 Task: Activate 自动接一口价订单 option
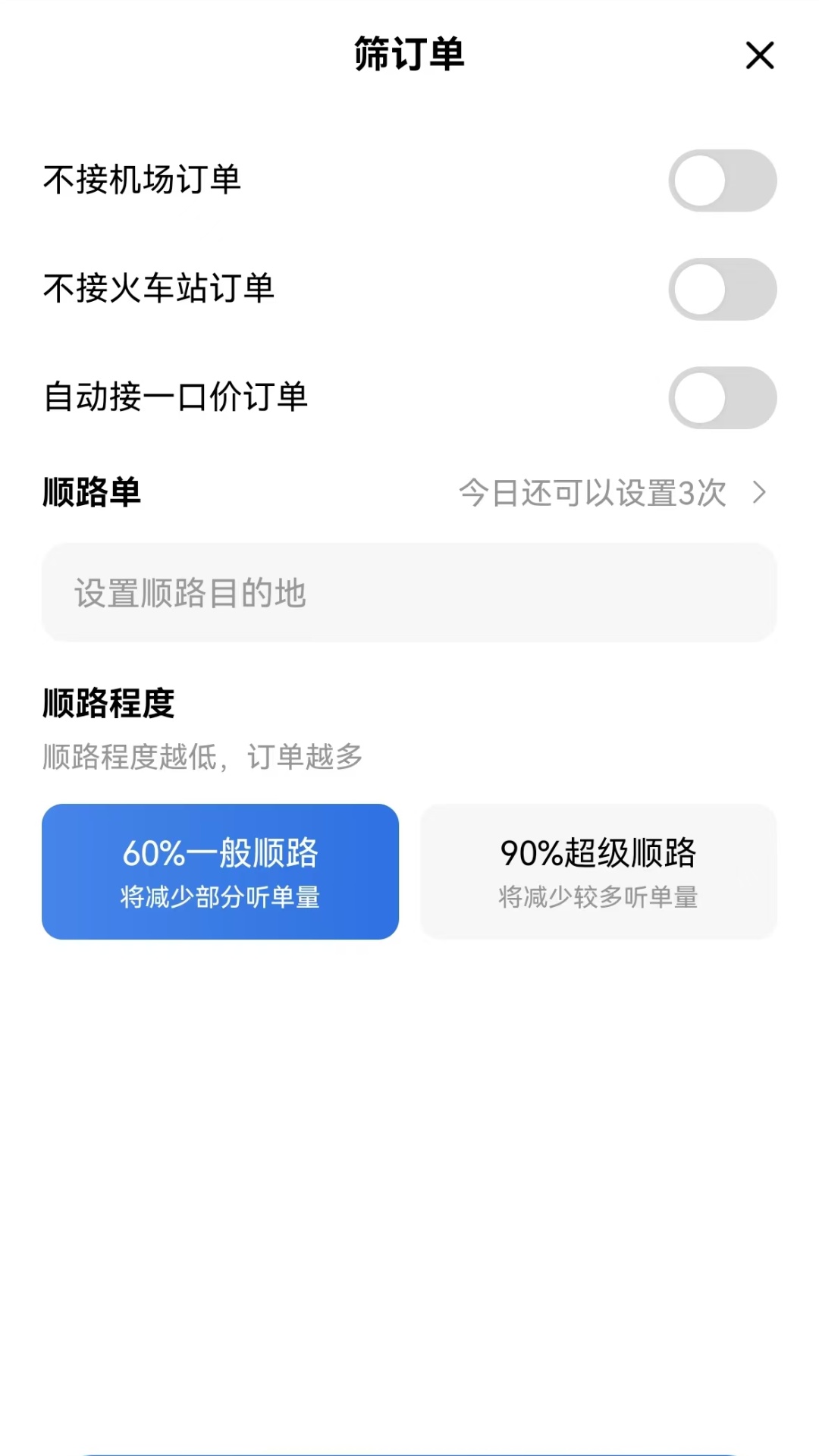click(x=723, y=397)
